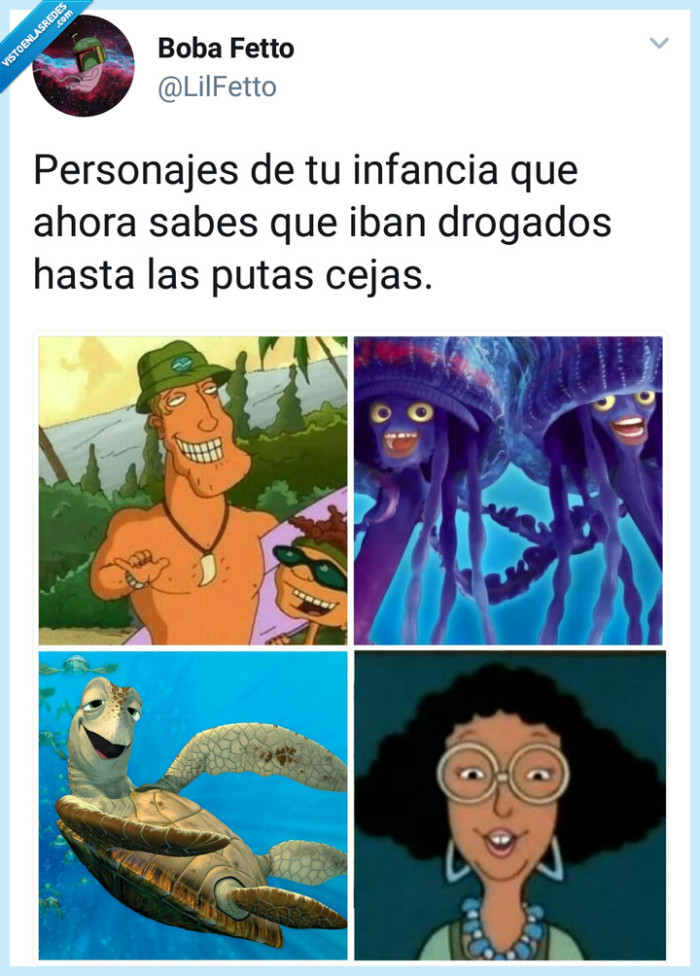
Task: Open the @LilFetto profile handle
Action: (217, 87)
